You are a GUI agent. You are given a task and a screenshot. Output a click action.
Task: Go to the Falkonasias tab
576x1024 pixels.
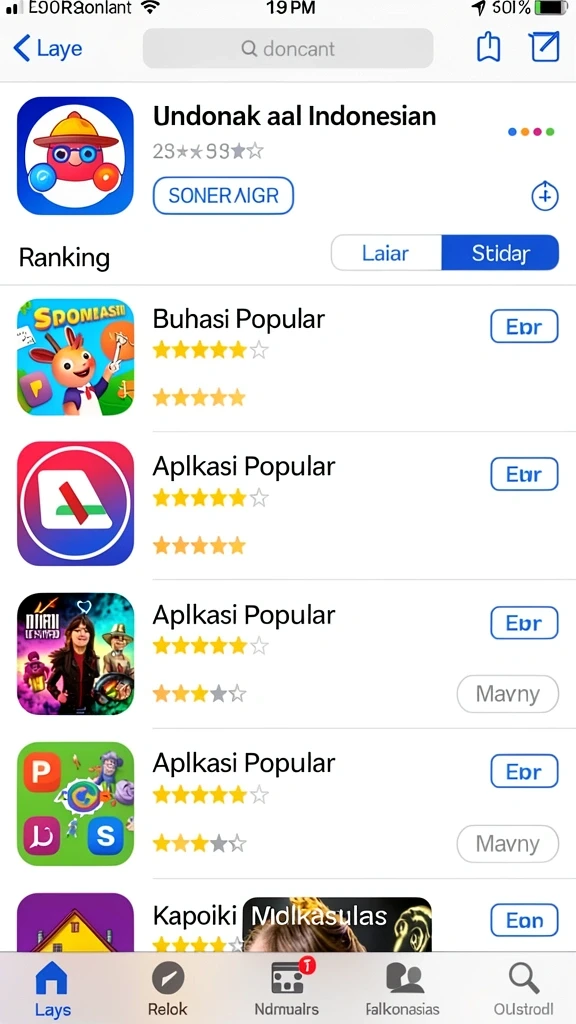402,988
